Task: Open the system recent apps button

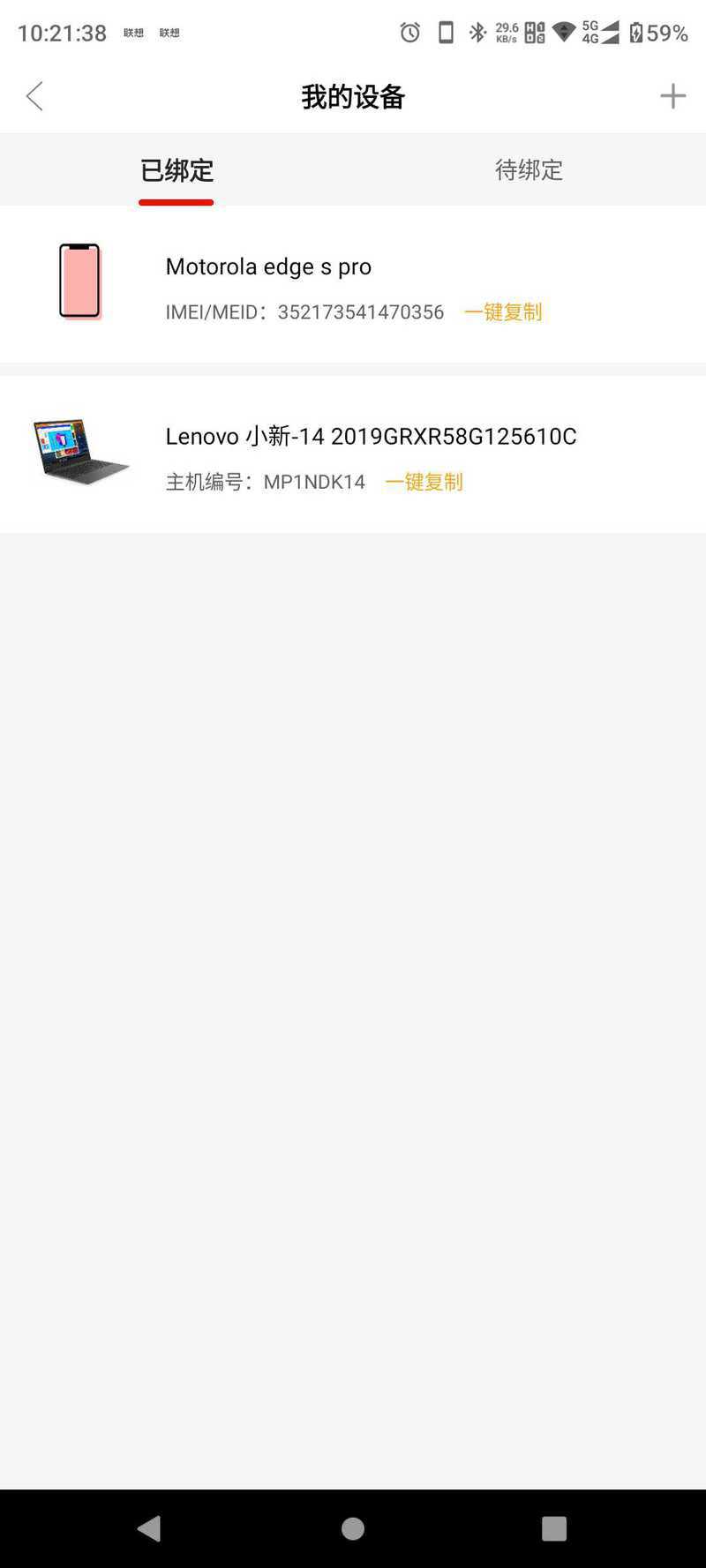Action: [x=553, y=1528]
